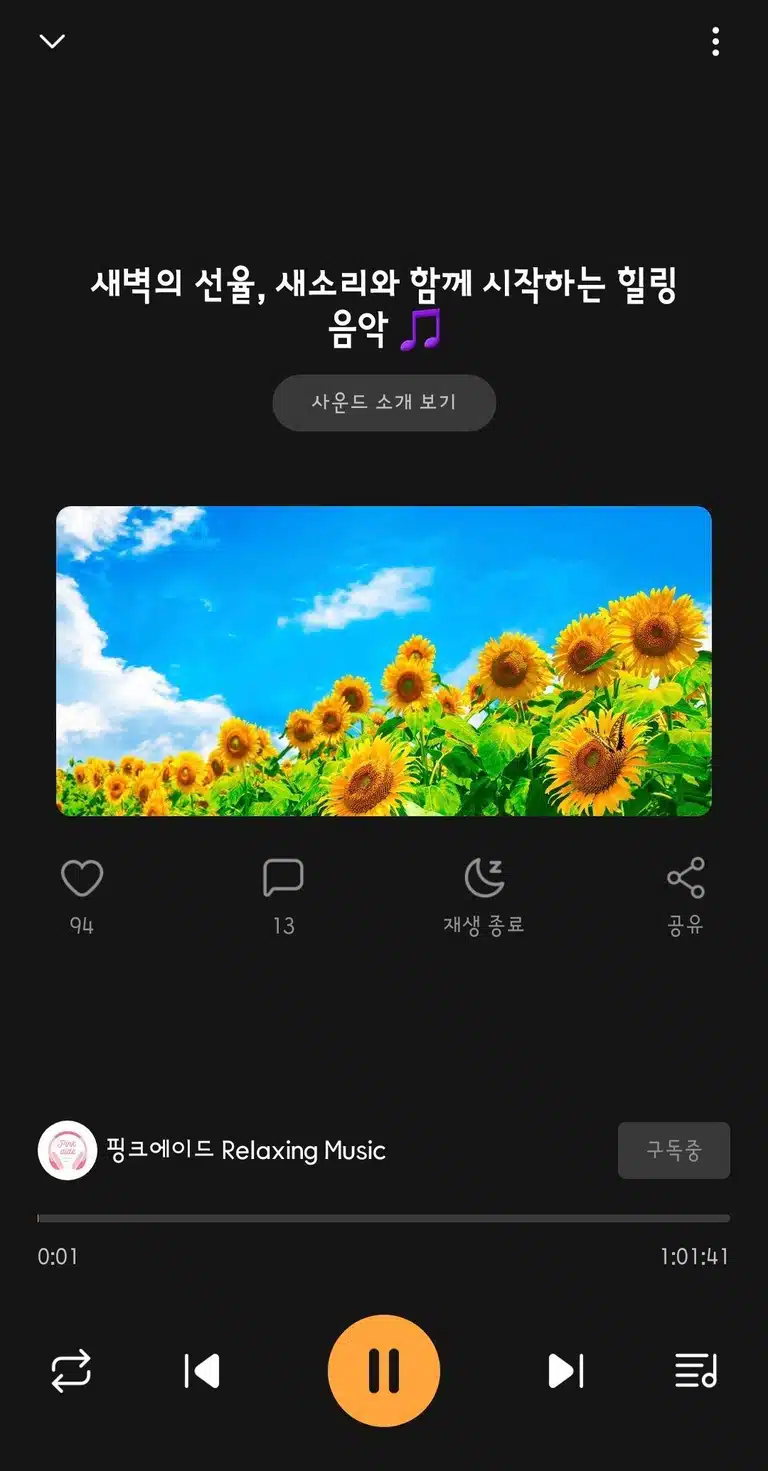Like this track with the heart icon
768x1471 pixels.
pyautogui.click(x=82, y=878)
